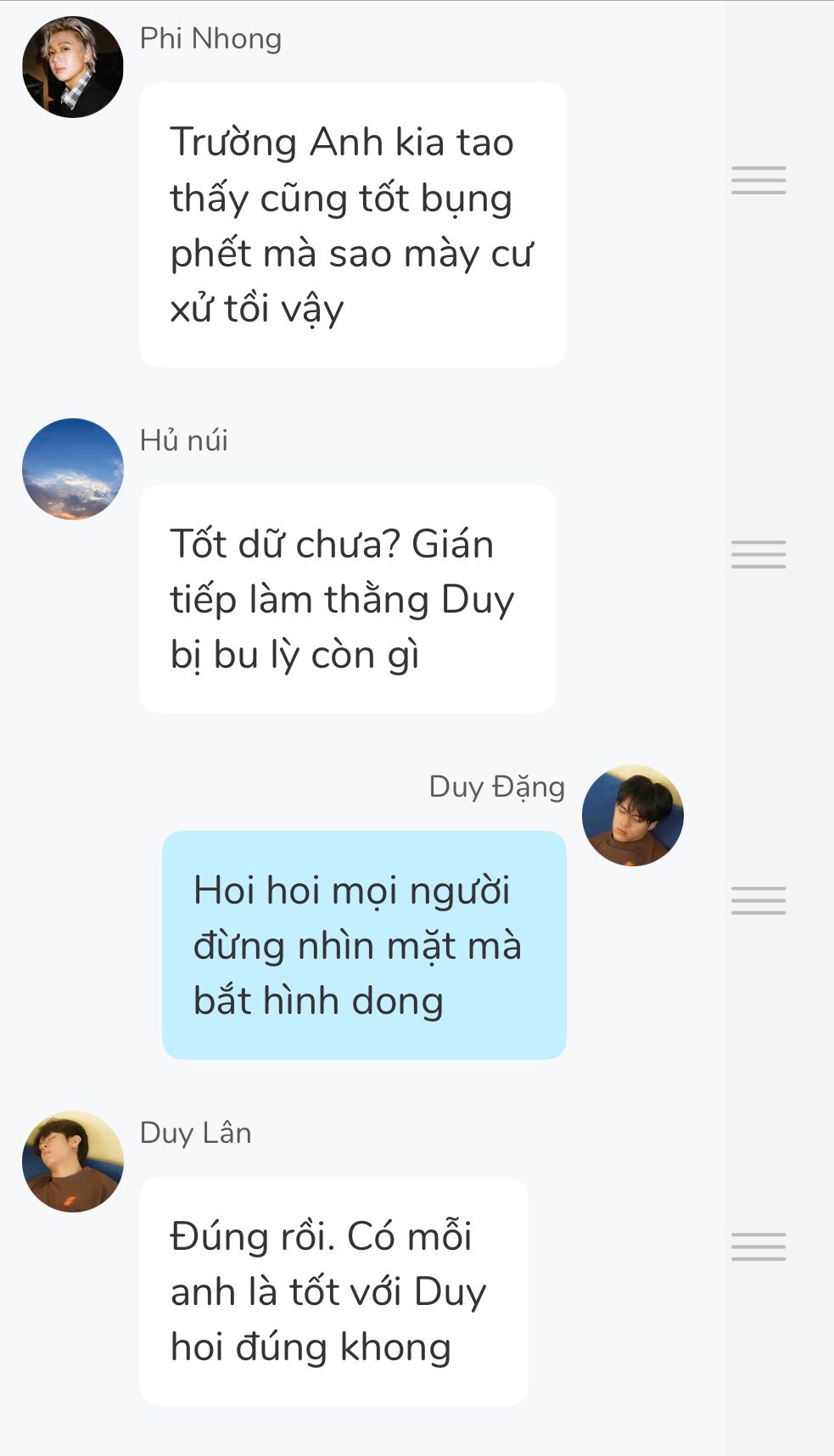834x1456 pixels.
Task: Tap the handle icon beside Hủ núi's message
Action: point(758,554)
